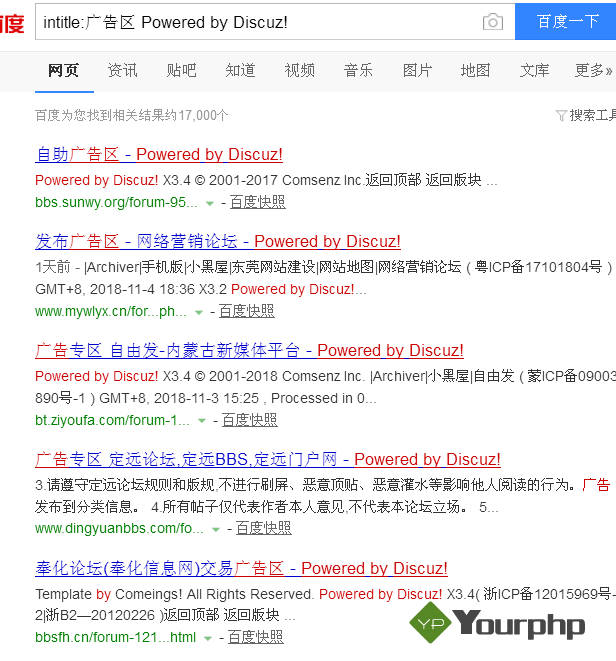Open 百度快照 for bbs.sunwy.org result
The width and height of the screenshot is (616, 661).
tap(258, 202)
